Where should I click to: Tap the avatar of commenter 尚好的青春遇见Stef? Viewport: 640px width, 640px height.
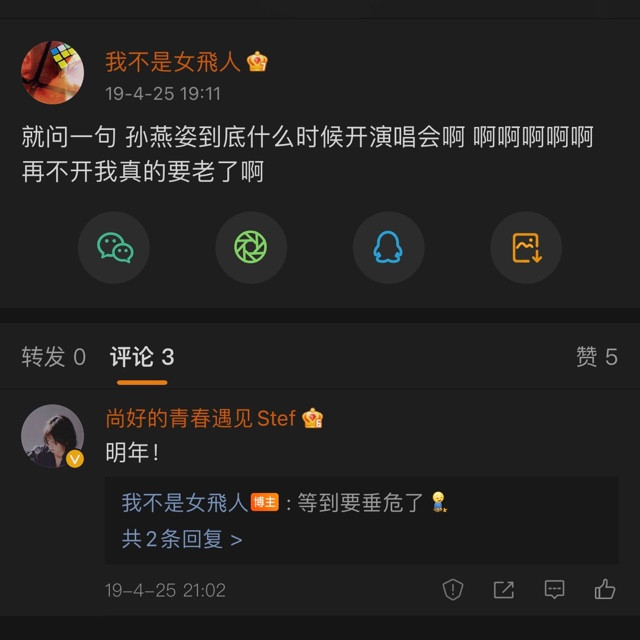tap(52, 436)
